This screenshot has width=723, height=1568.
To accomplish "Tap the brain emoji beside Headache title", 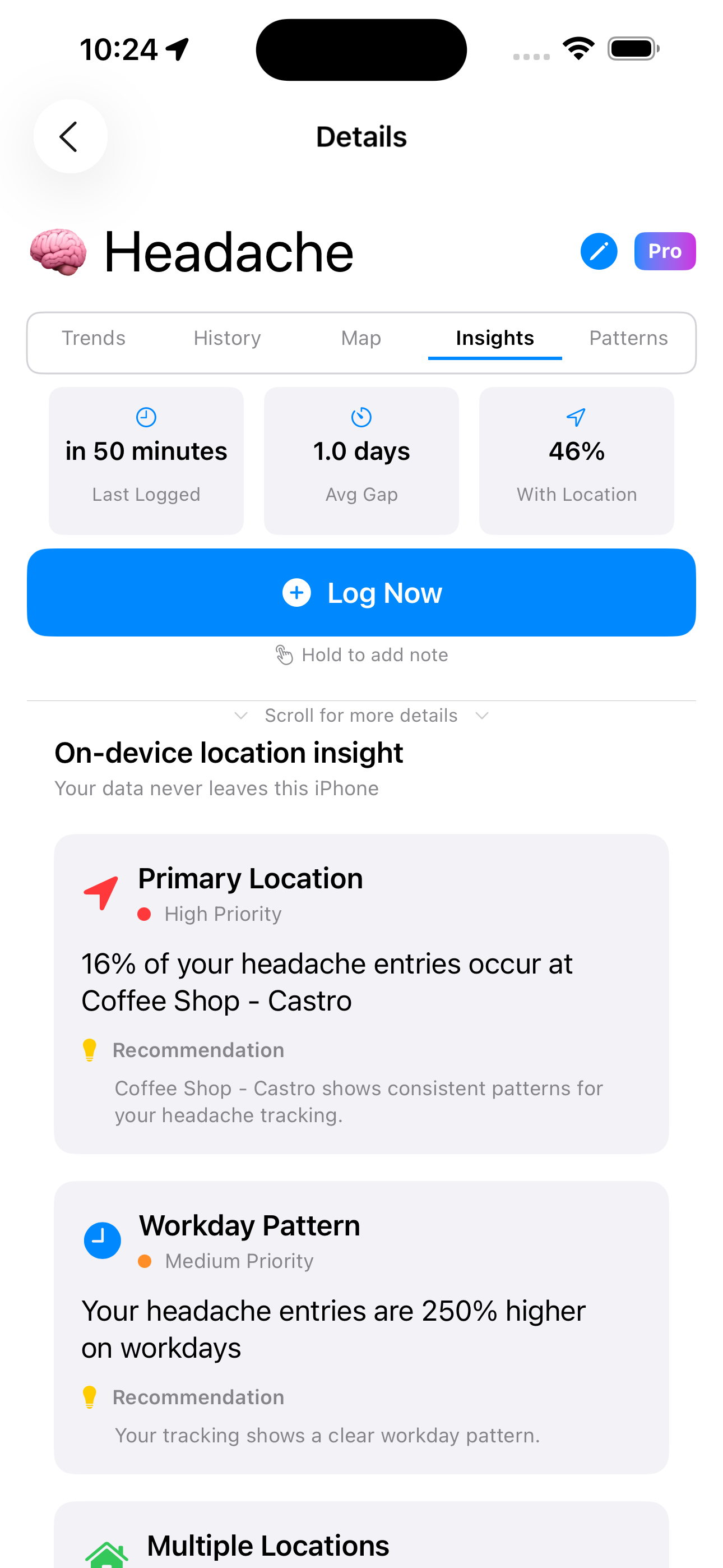I will (x=58, y=251).
